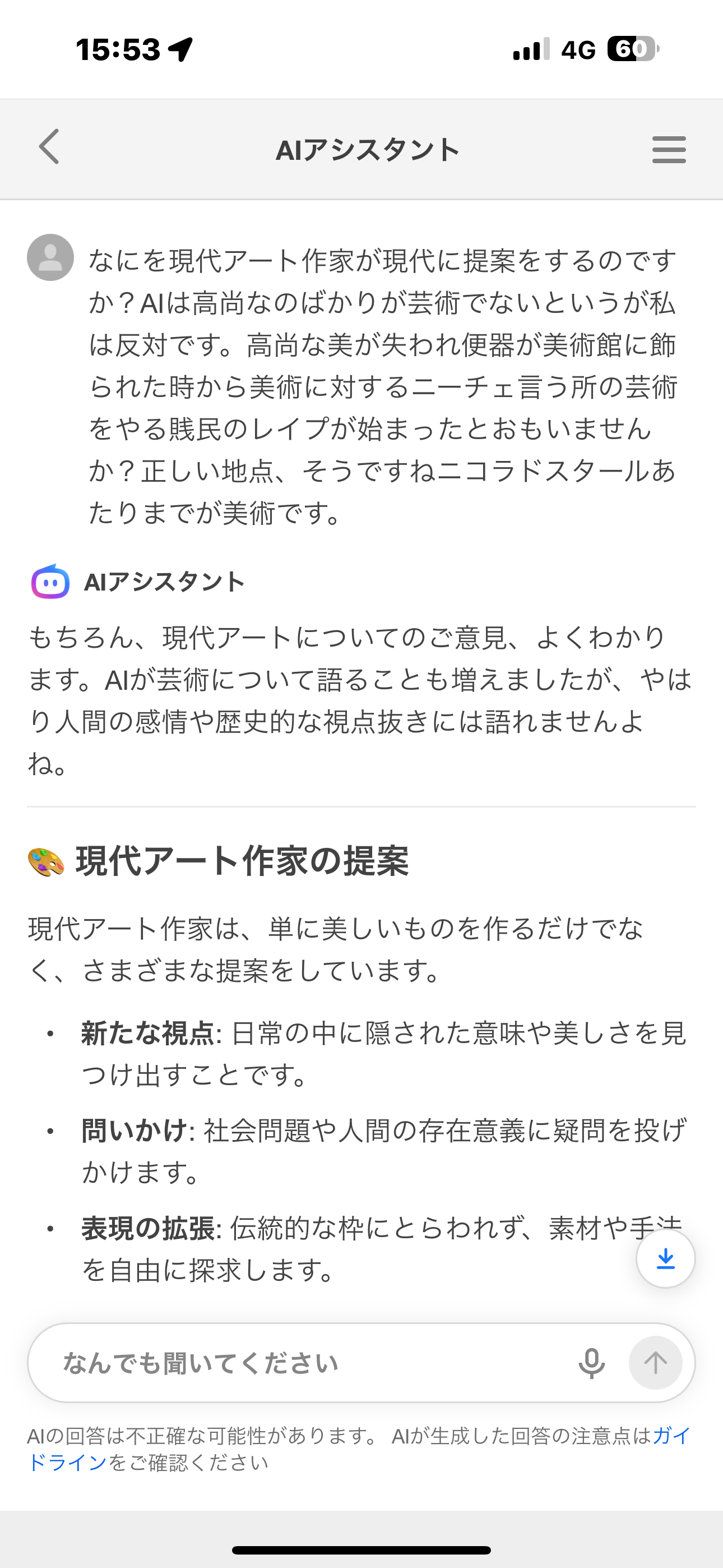Focus the なんでも聞いてください input field
The height and width of the screenshot is (1568, 723).
point(304,1363)
